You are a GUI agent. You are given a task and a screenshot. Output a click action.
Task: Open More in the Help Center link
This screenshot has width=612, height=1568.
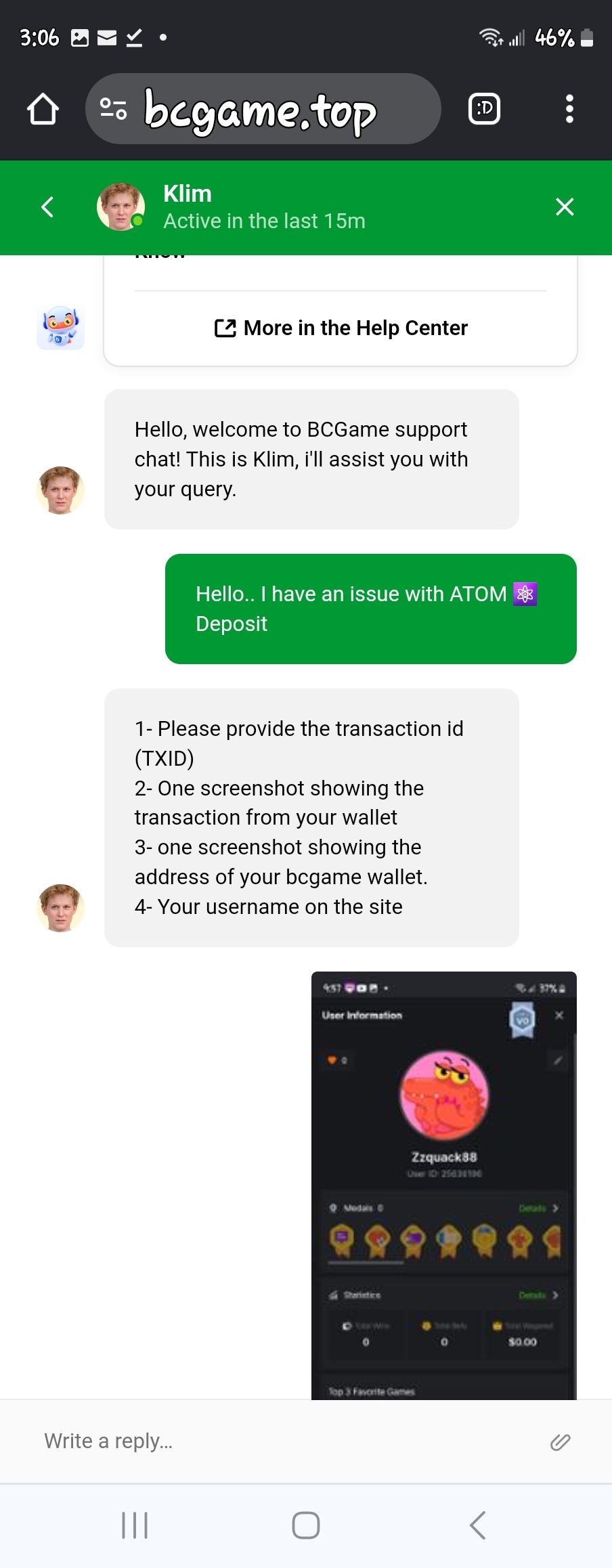click(x=341, y=328)
